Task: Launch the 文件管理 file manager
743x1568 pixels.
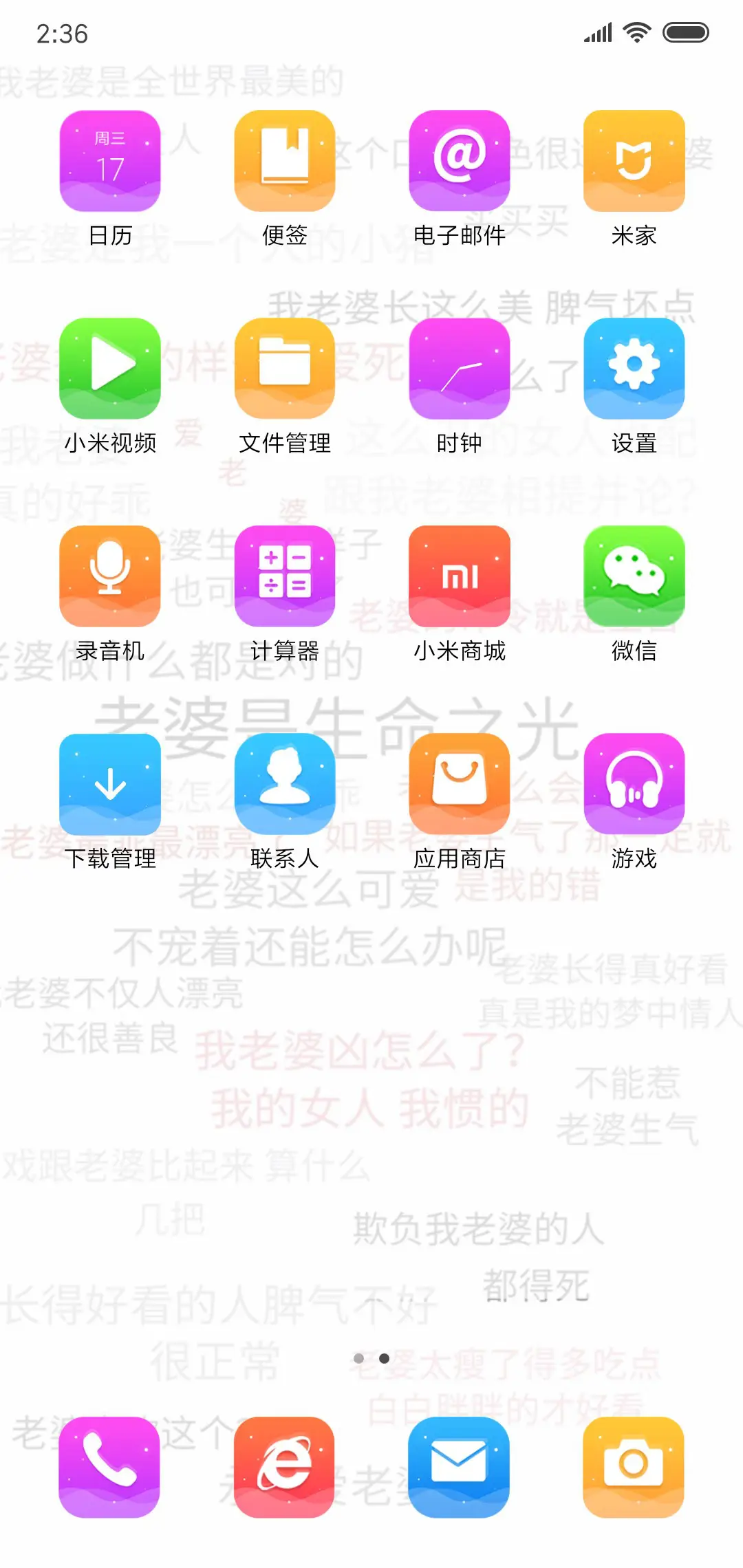Action: click(285, 369)
